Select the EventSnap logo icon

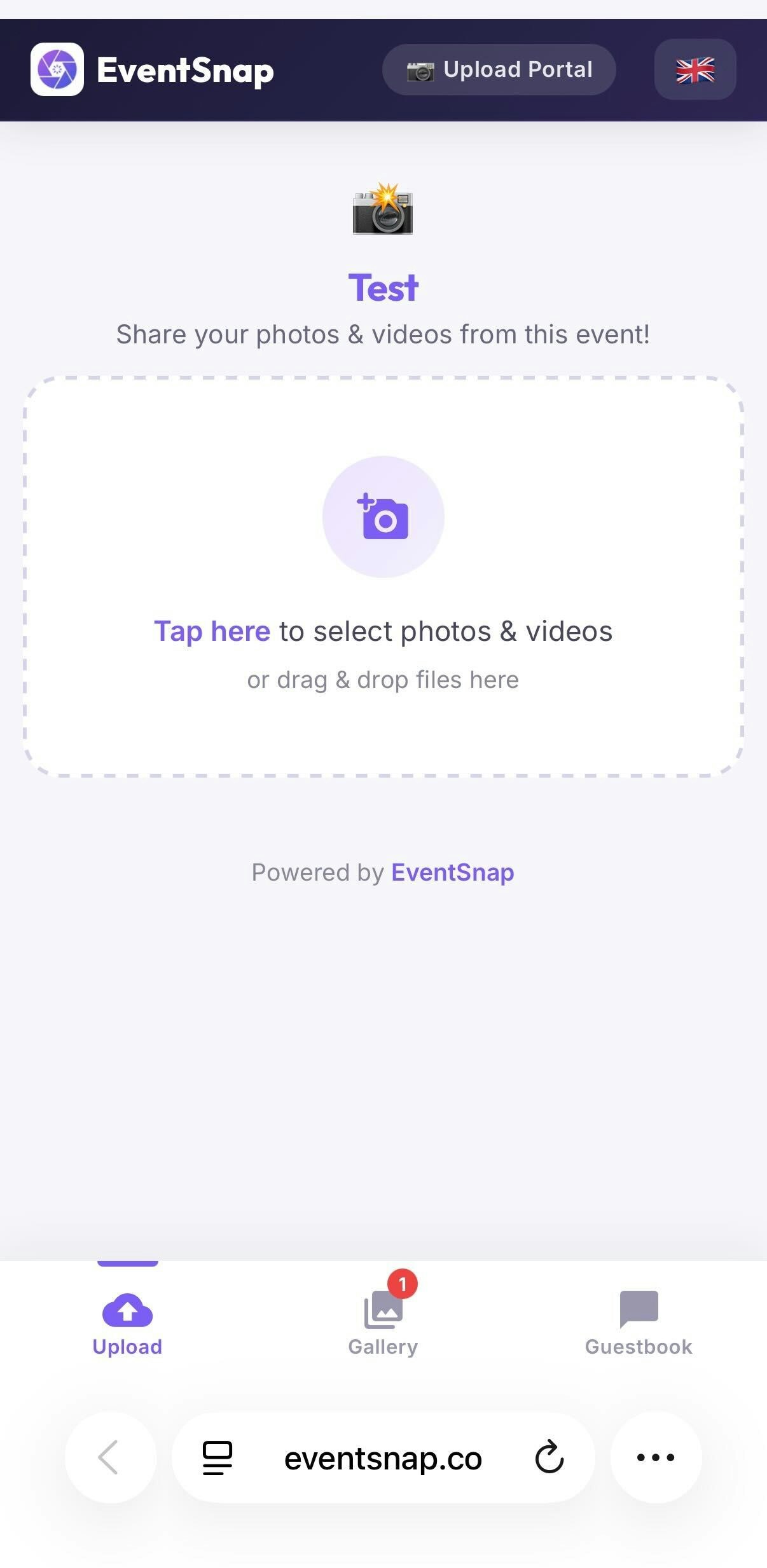point(59,69)
